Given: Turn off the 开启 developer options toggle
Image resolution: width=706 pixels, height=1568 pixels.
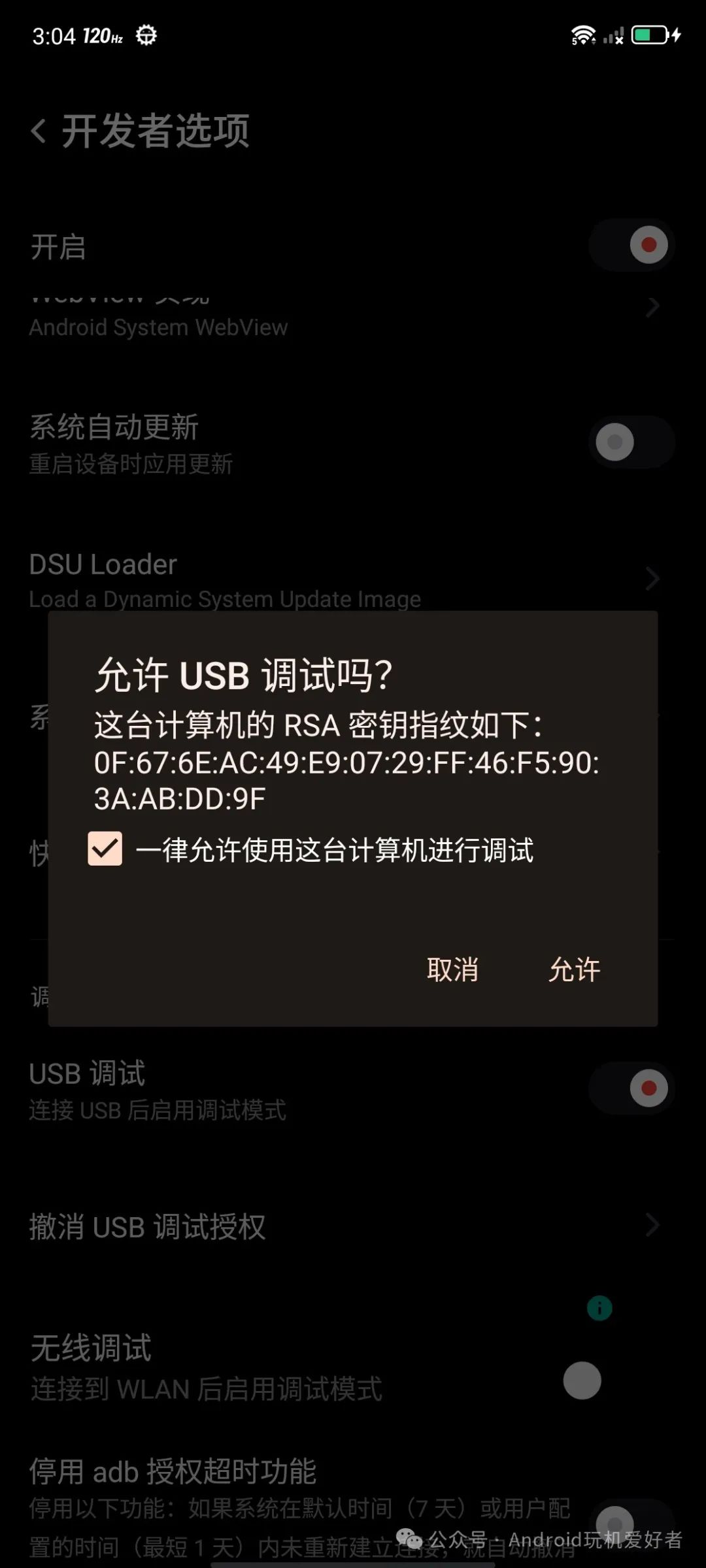Looking at the screenshot, I should [631, 244].
